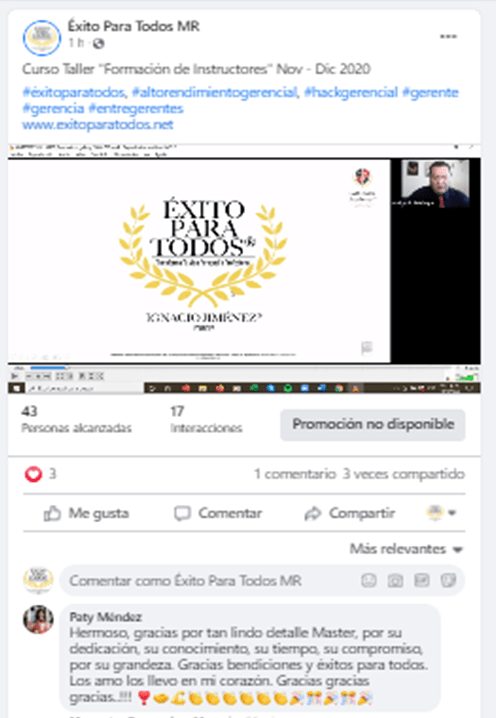The width and height of the screenshot is (496, 718).
Task: Open the 1 comentario count
Action: tap(295, 474)
